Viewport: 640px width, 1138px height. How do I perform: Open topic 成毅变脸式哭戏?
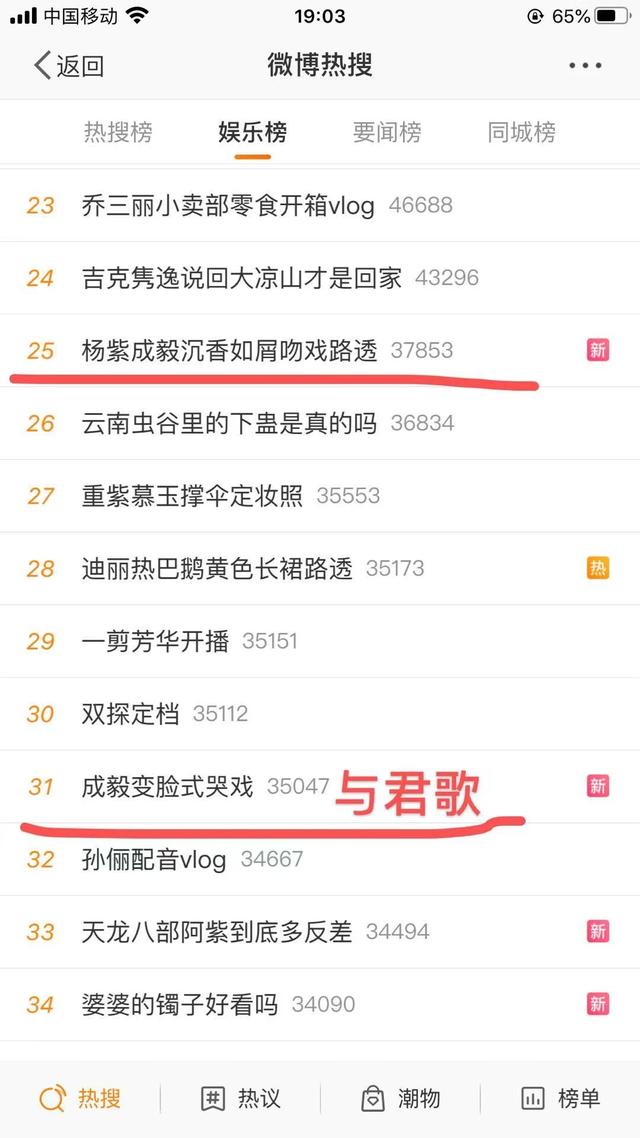pos(320,786)
